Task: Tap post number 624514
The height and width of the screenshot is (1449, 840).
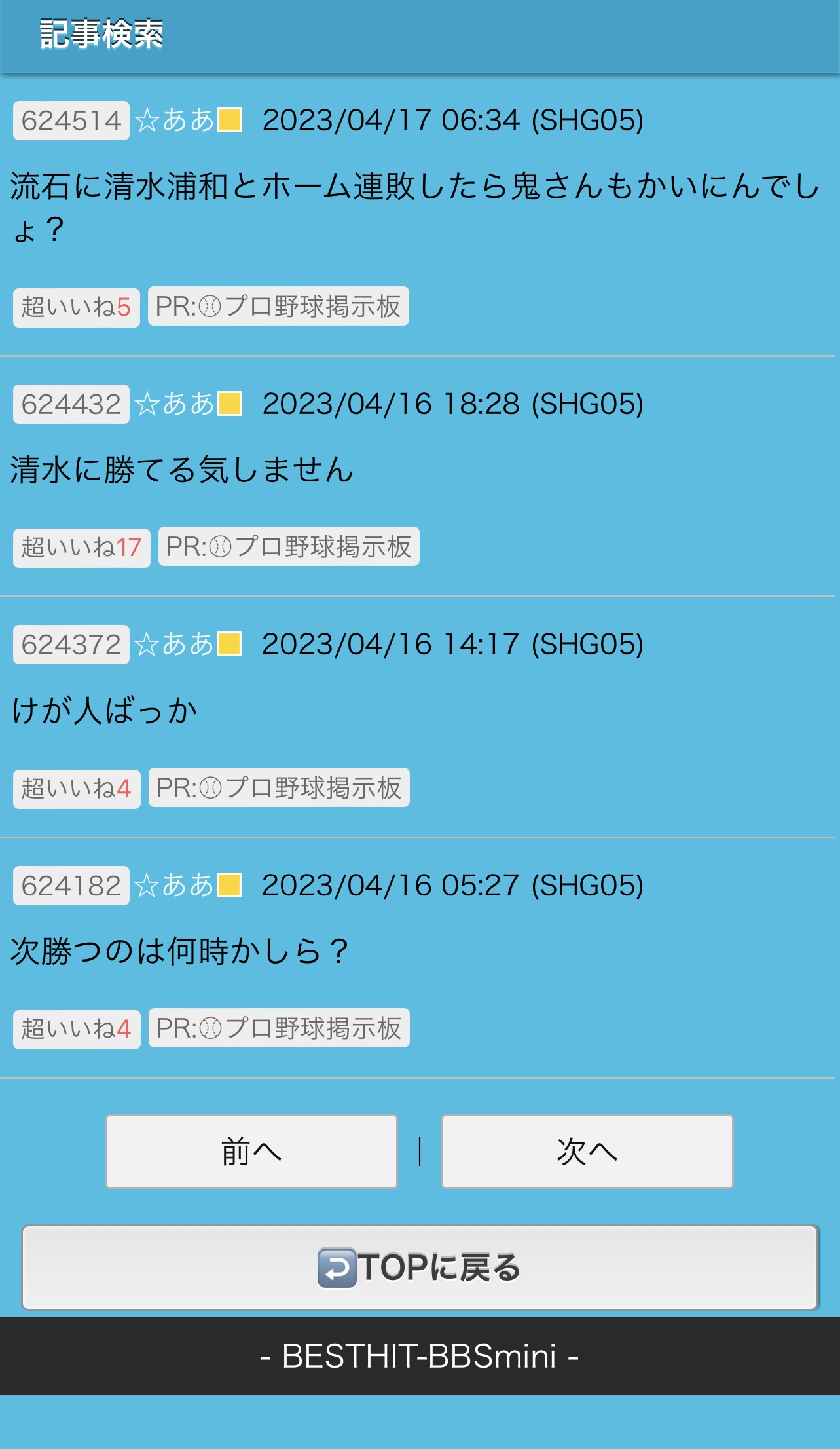Action: 71,121
